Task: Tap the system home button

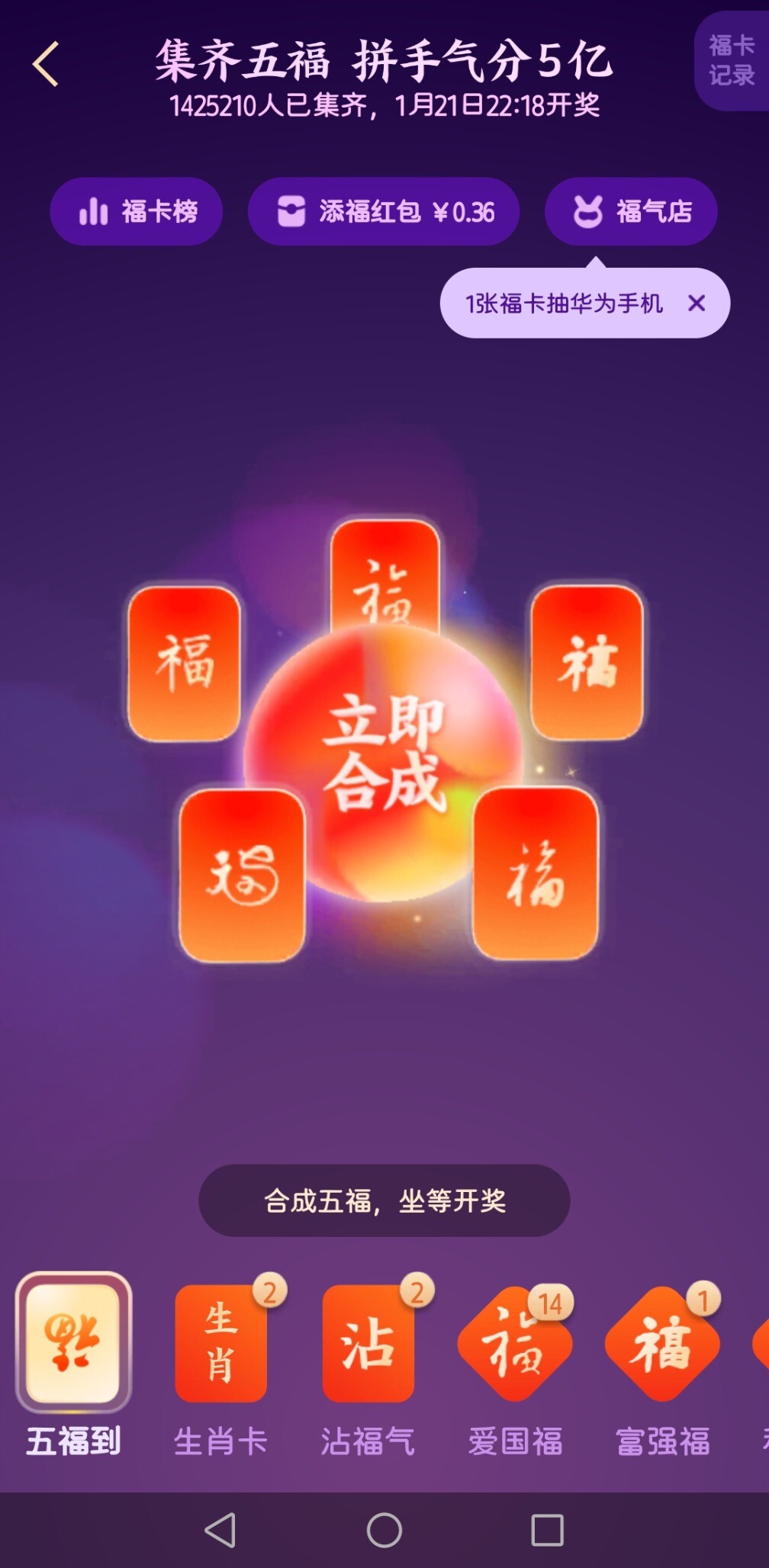Action: pos(384,1530)
